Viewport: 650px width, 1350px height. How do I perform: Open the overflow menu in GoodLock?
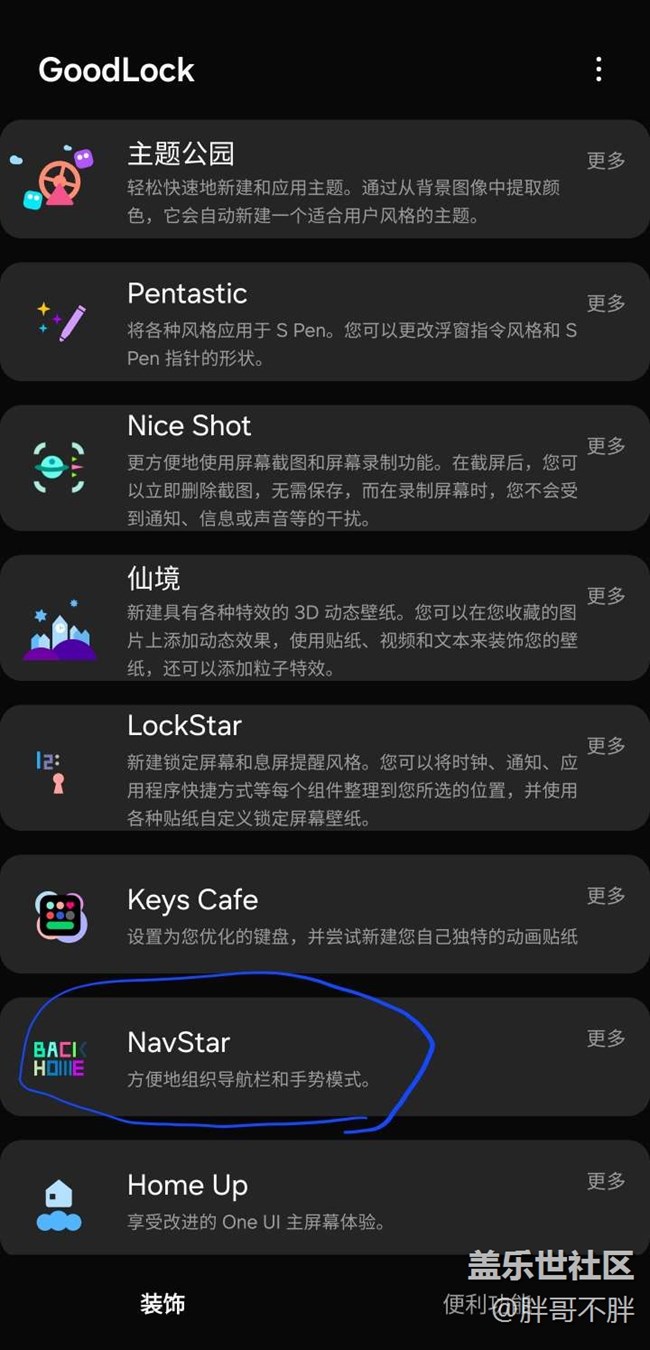598,69
